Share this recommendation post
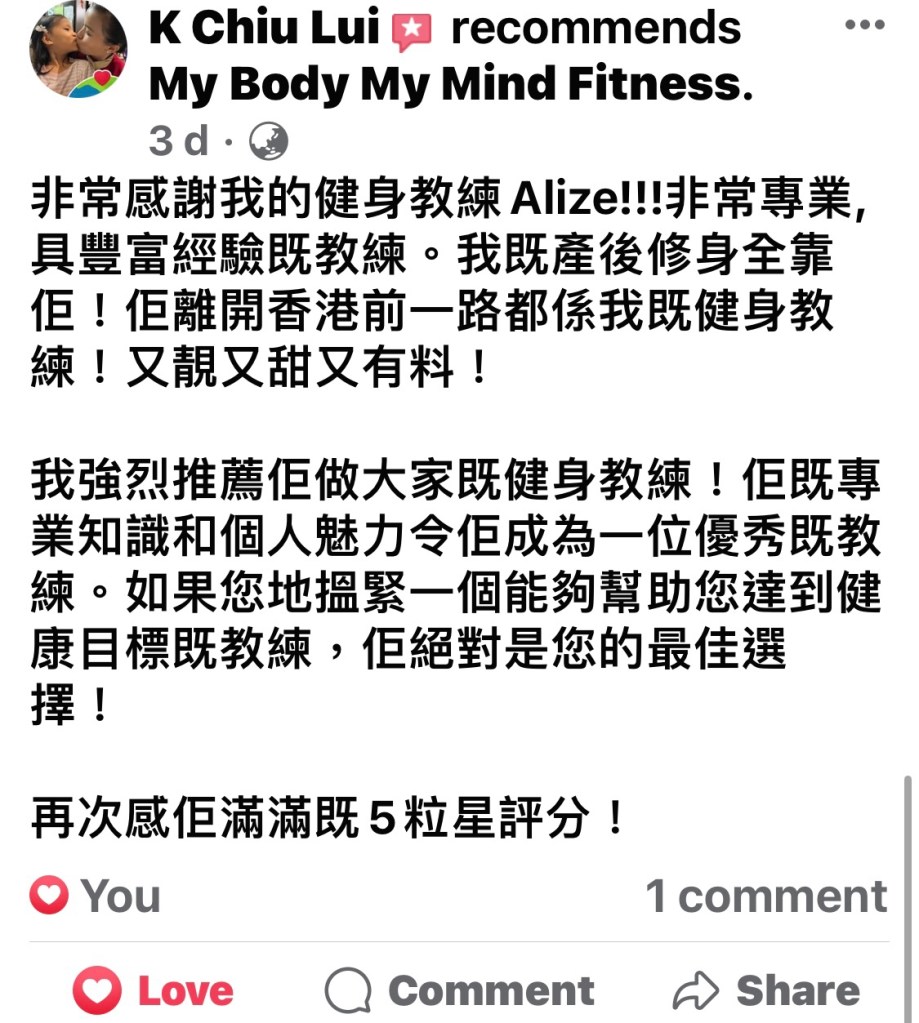This screenshot has height=1023, width=919. point(766,991)
